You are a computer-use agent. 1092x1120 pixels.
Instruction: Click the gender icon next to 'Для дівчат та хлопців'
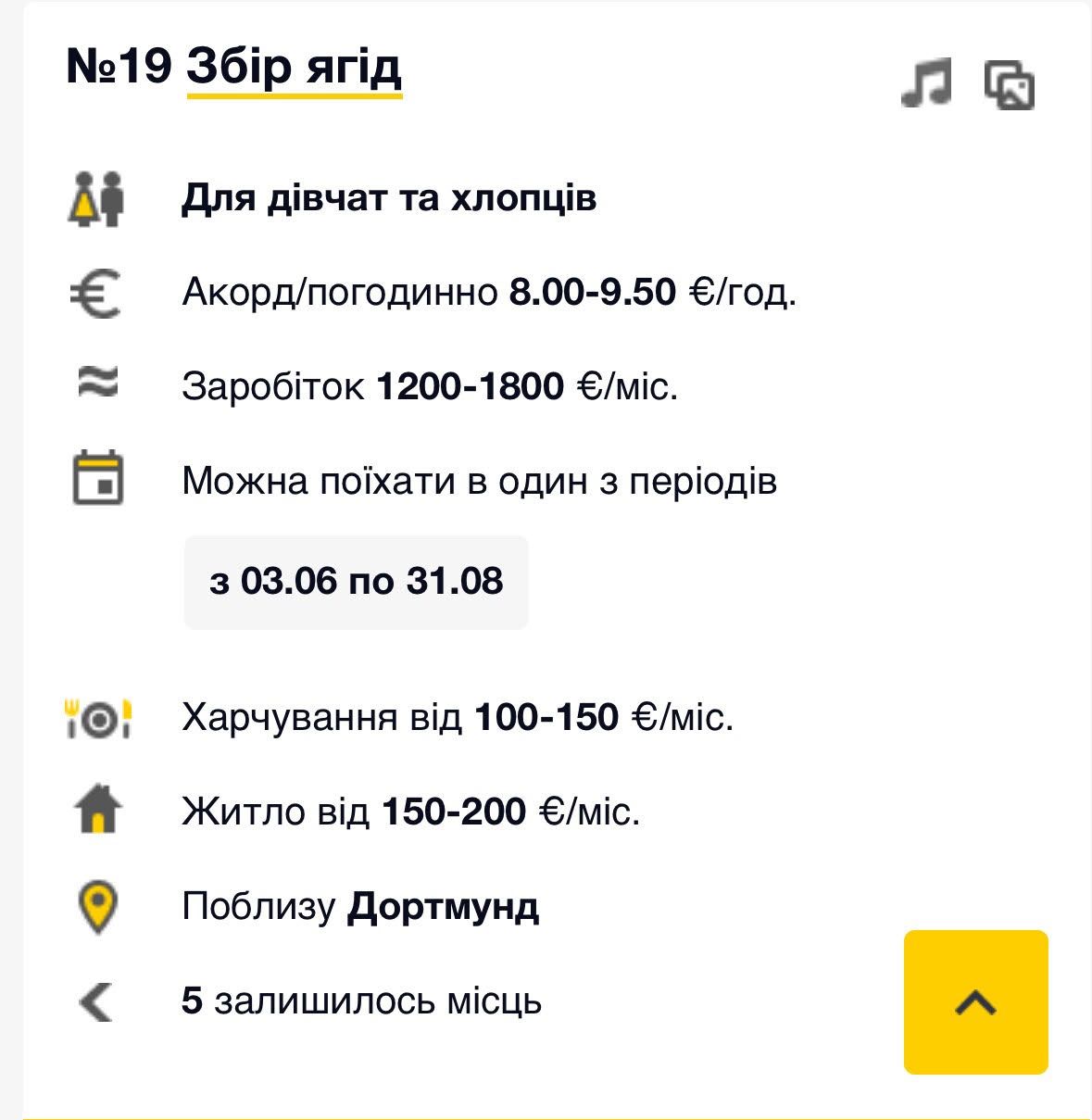click(x=96, y=197)
